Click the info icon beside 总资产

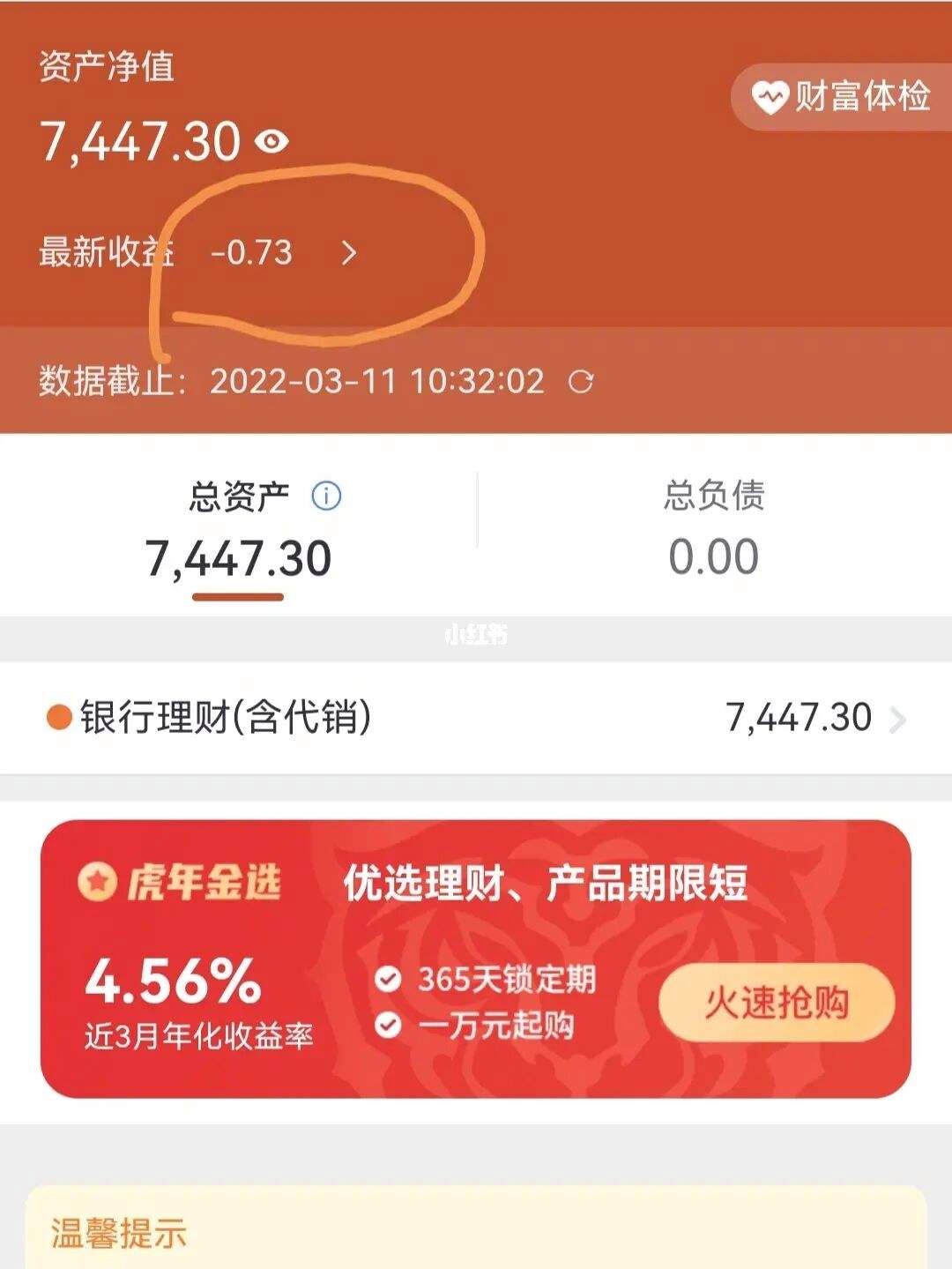coord(325,496)
